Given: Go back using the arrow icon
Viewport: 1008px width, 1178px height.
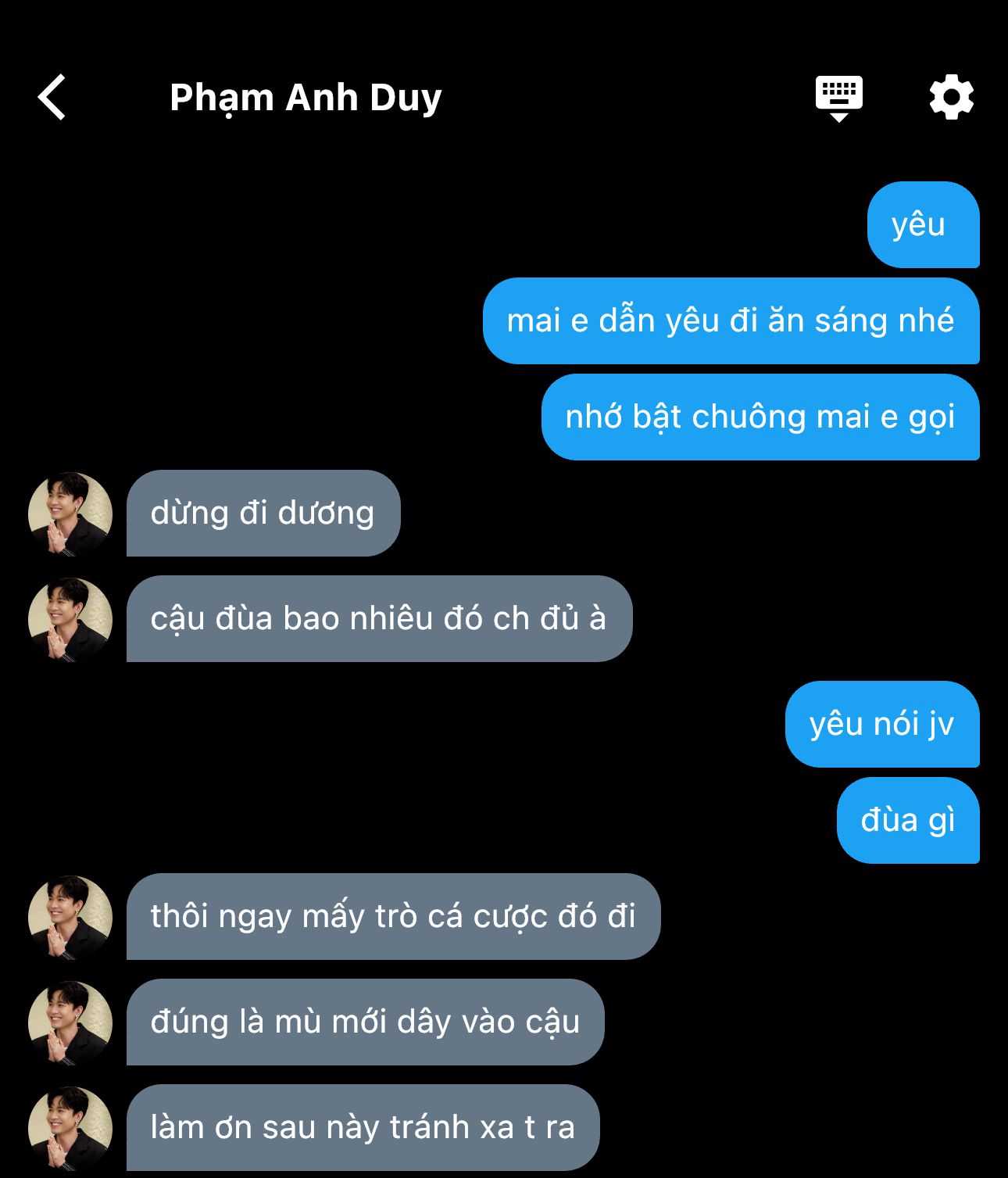Looking at the screenshot, I should [52, 98].
